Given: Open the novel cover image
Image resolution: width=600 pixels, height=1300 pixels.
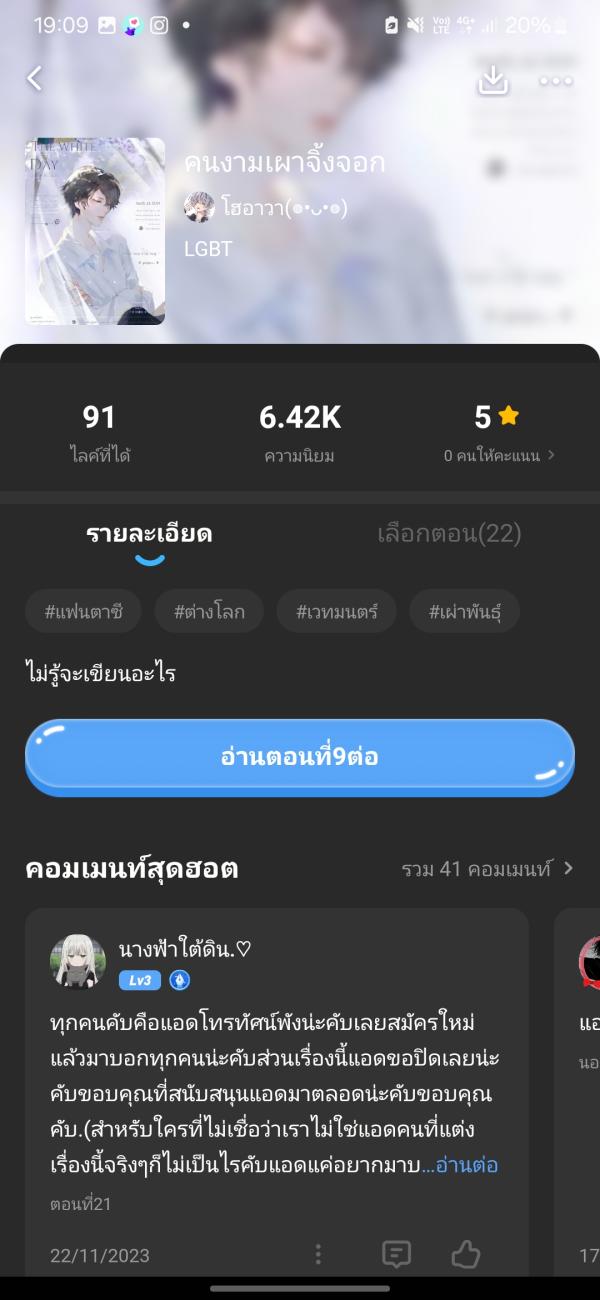Looking at the screenshot, I should click(95, 231).
